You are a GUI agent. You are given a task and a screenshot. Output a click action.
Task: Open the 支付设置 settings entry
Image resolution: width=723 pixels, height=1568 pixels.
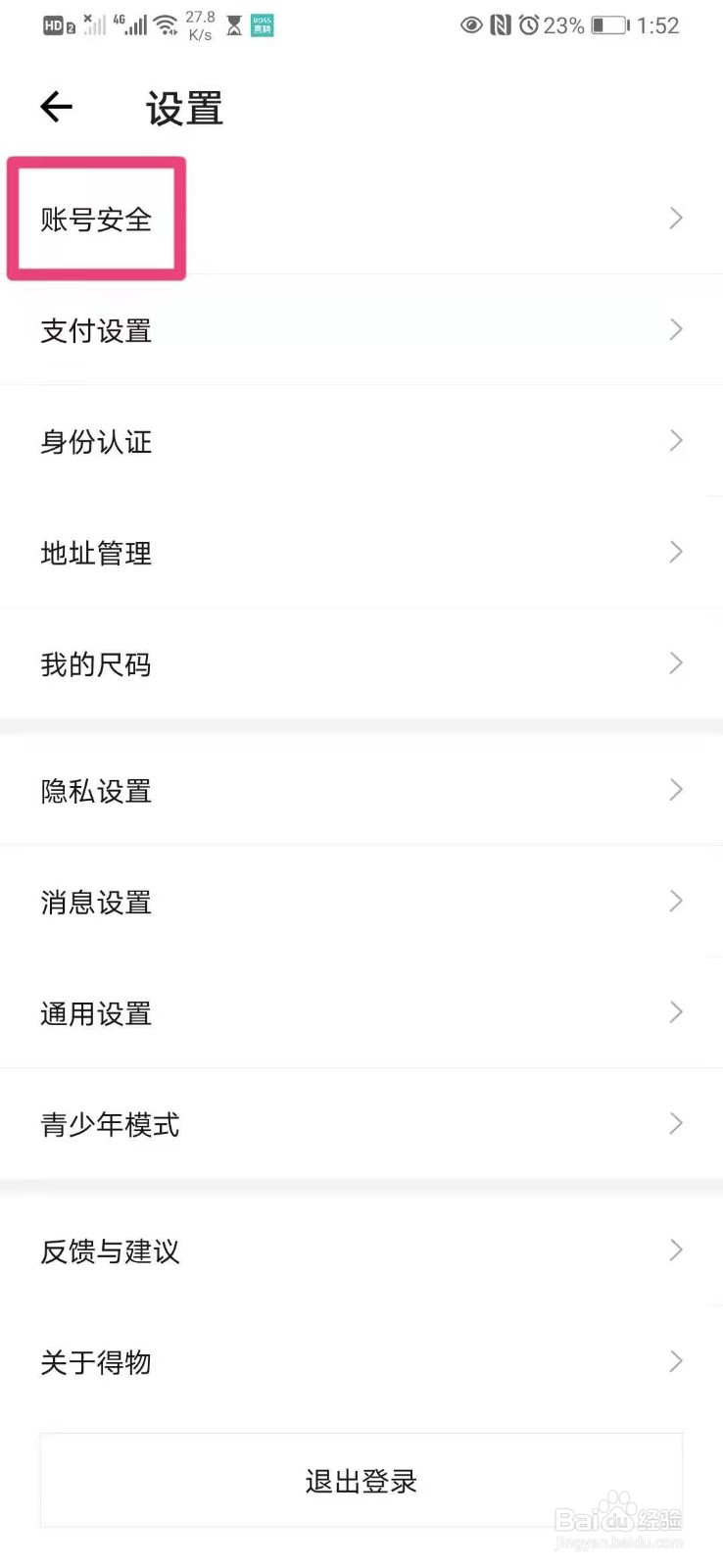click(95, 330)
